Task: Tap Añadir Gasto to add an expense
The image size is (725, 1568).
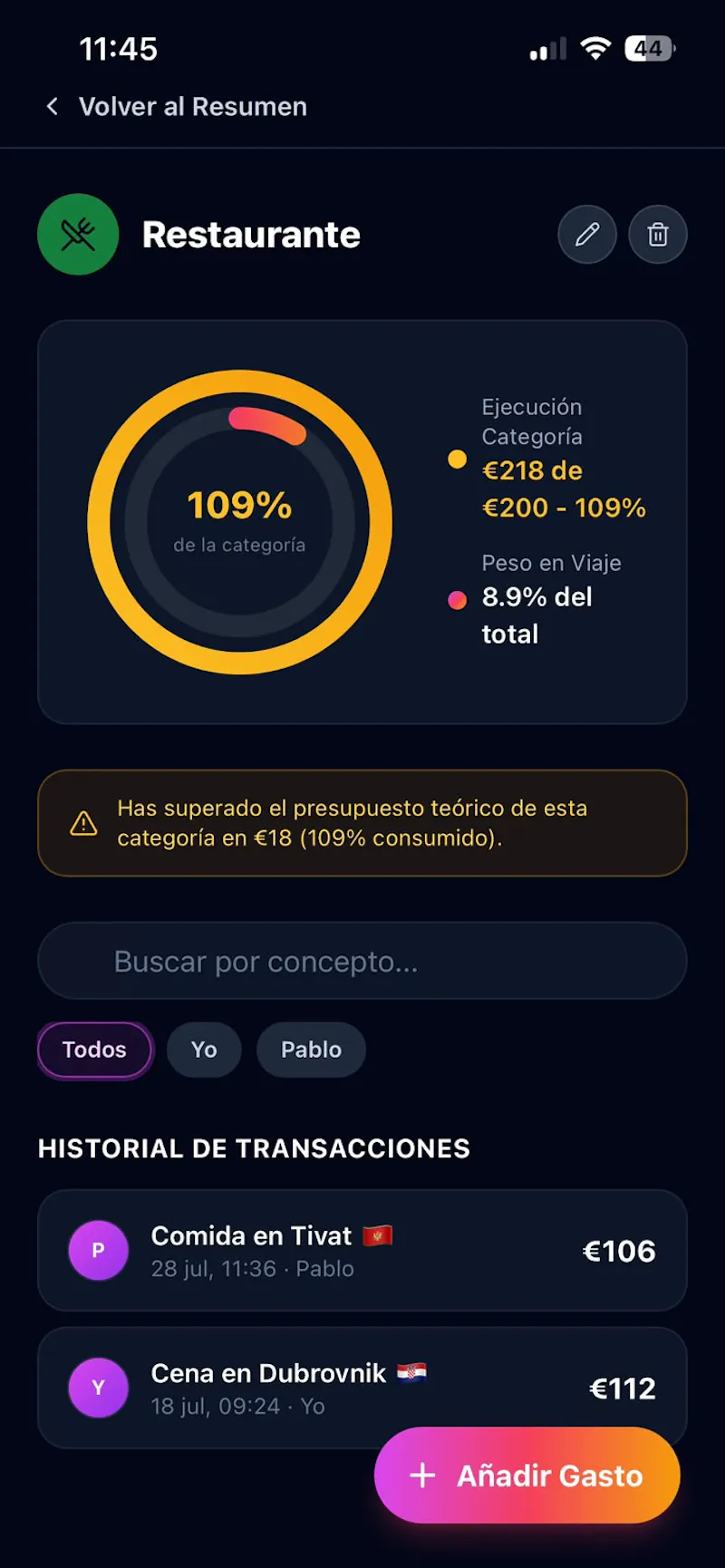Action: coord(527,1476)
